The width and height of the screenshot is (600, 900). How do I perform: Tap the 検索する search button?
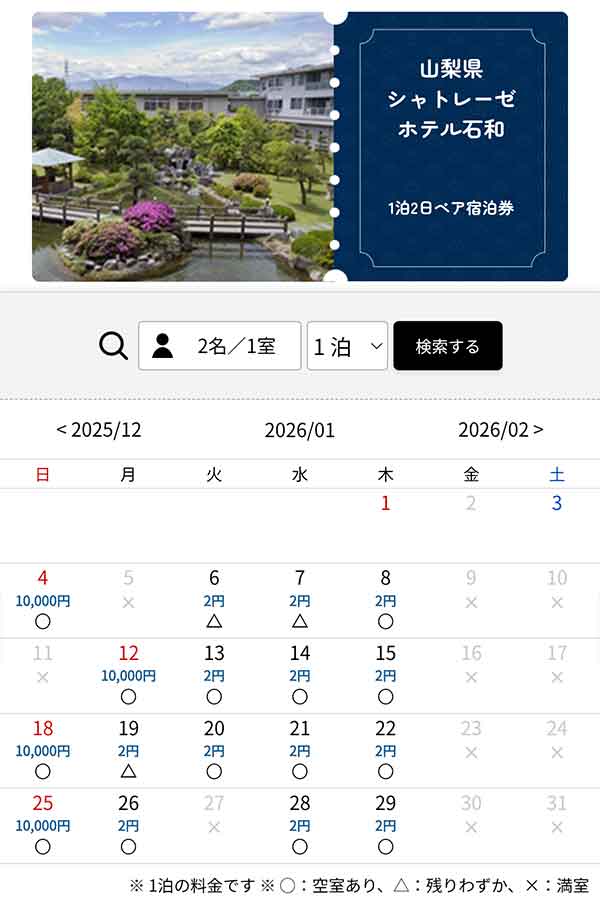click(x=447, y=346)
